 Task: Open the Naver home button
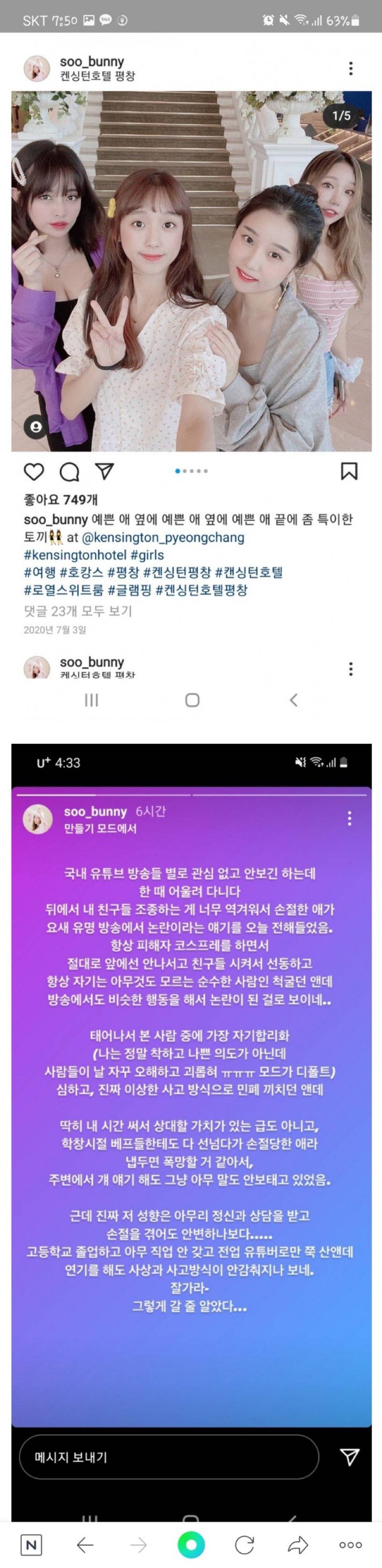pos(31,1544)
